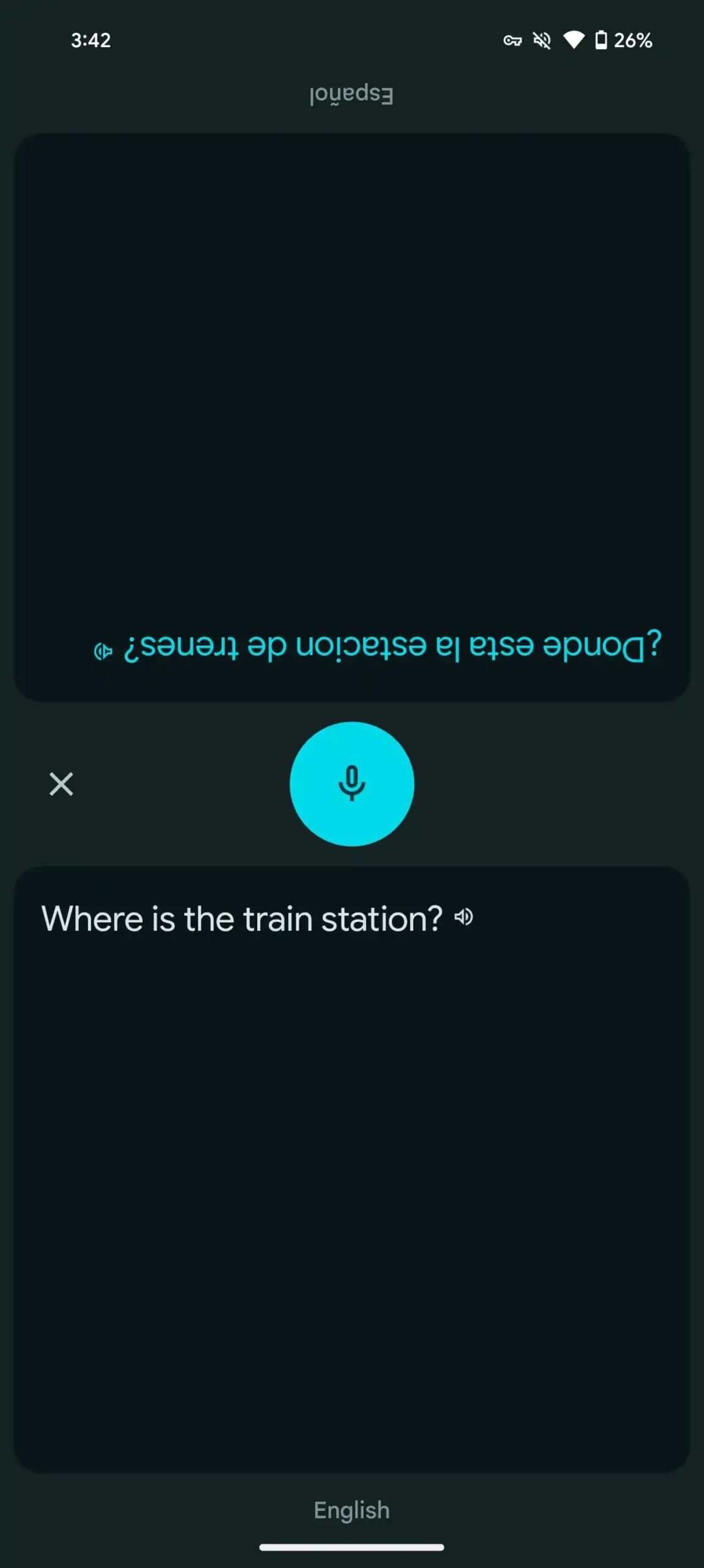The height and width of the screenshot is (1568, 704).
Task: Play audio of the English phrase
Action: pos(463,917)
